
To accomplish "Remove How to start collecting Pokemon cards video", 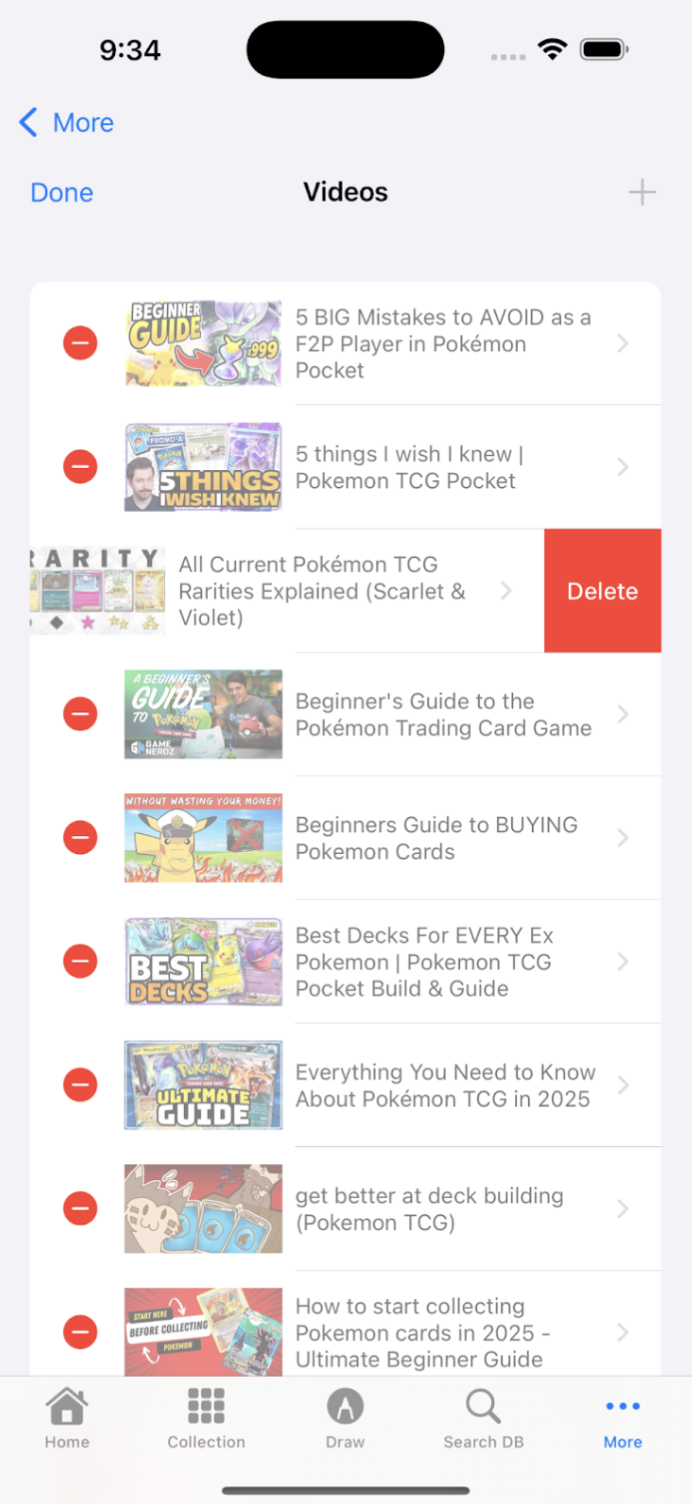I will [80, 1332].
